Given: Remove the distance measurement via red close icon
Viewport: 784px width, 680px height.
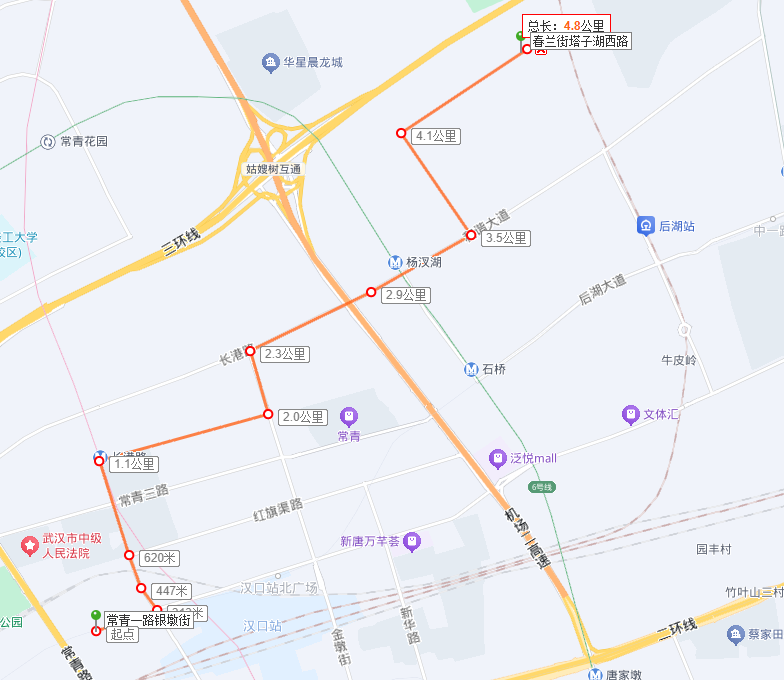Looking at the screenshot, I should click(x=541, y=49).
